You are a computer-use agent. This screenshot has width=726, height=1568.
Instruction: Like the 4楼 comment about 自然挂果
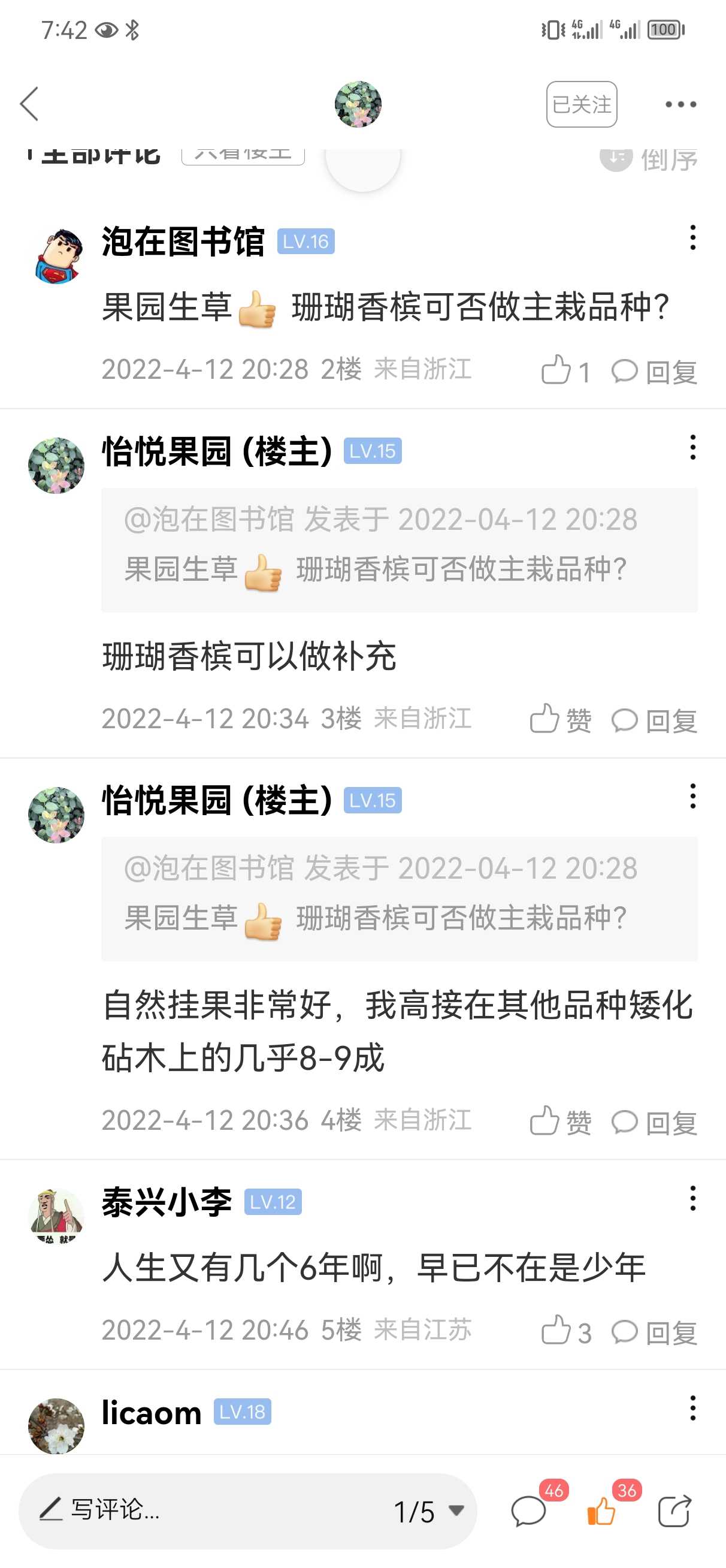(x=561, y=1121)
